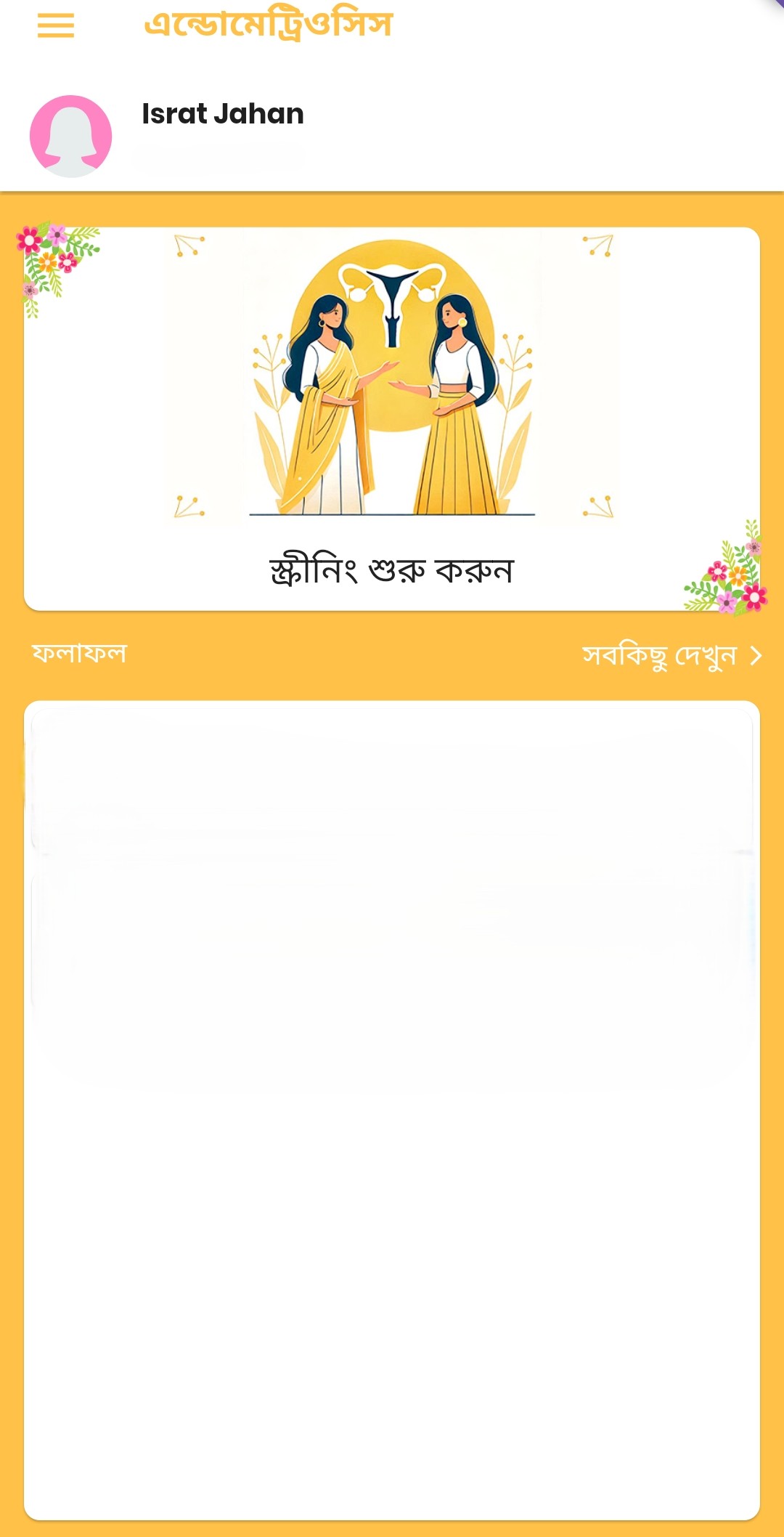Open Israt Jahan's profile avatar

point(70,137)
